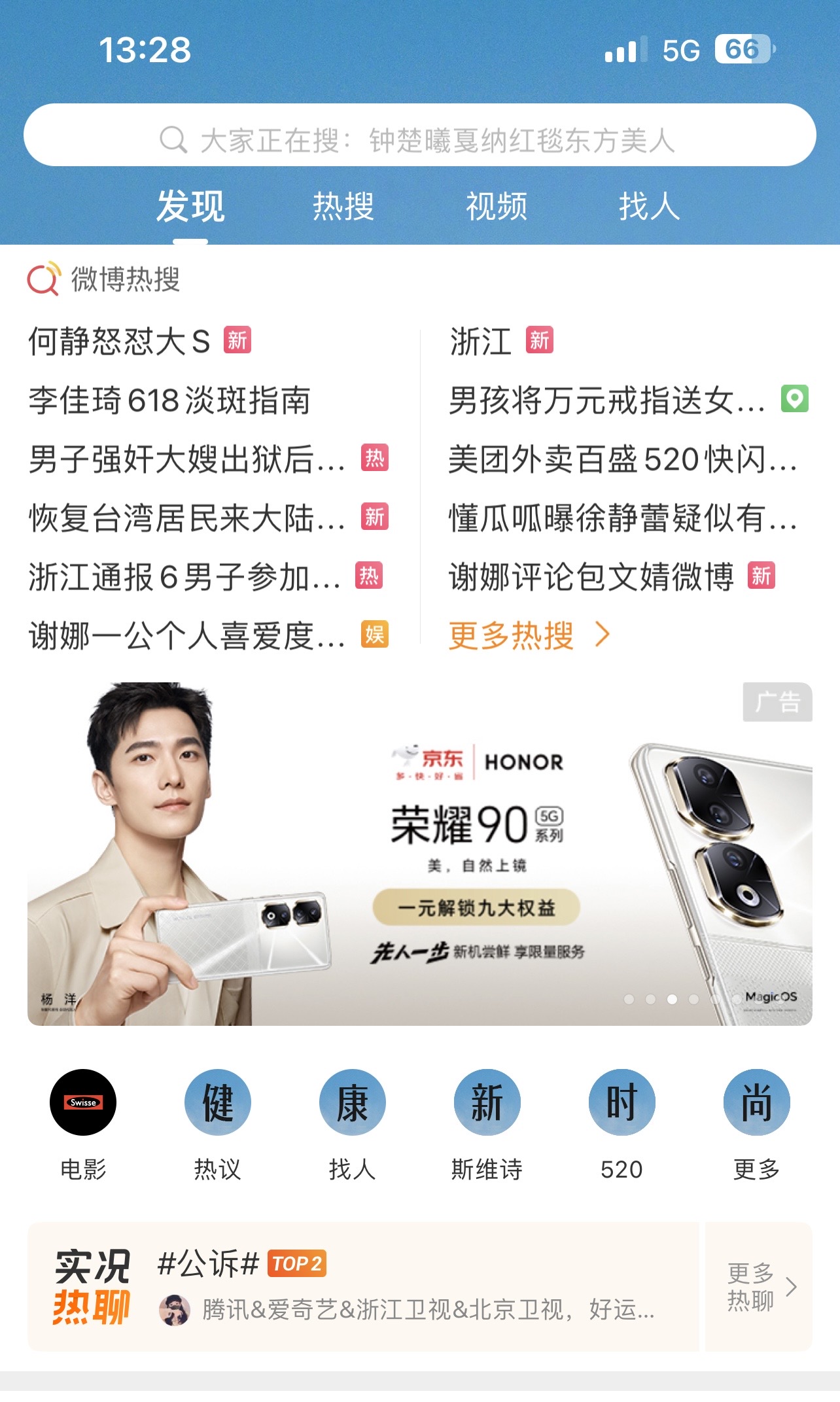The width and height of the screenshot is (840, 1402).
Task: Switch to the 热搜 tab
Action: [343, 207]
